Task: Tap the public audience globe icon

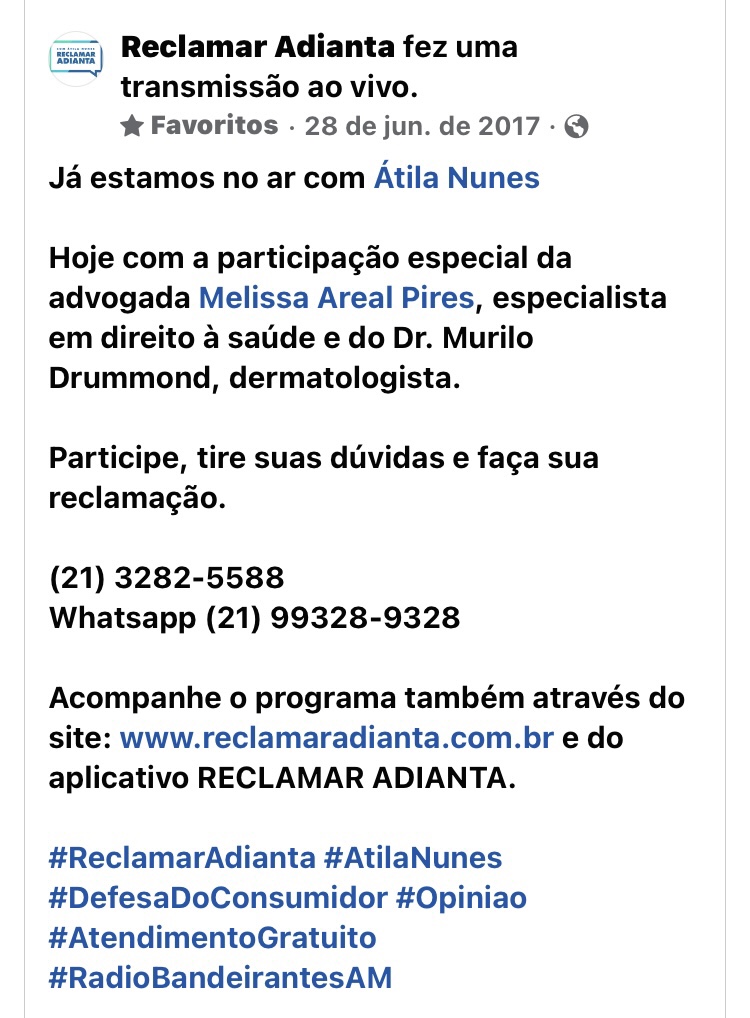Action: click(576, 127)
